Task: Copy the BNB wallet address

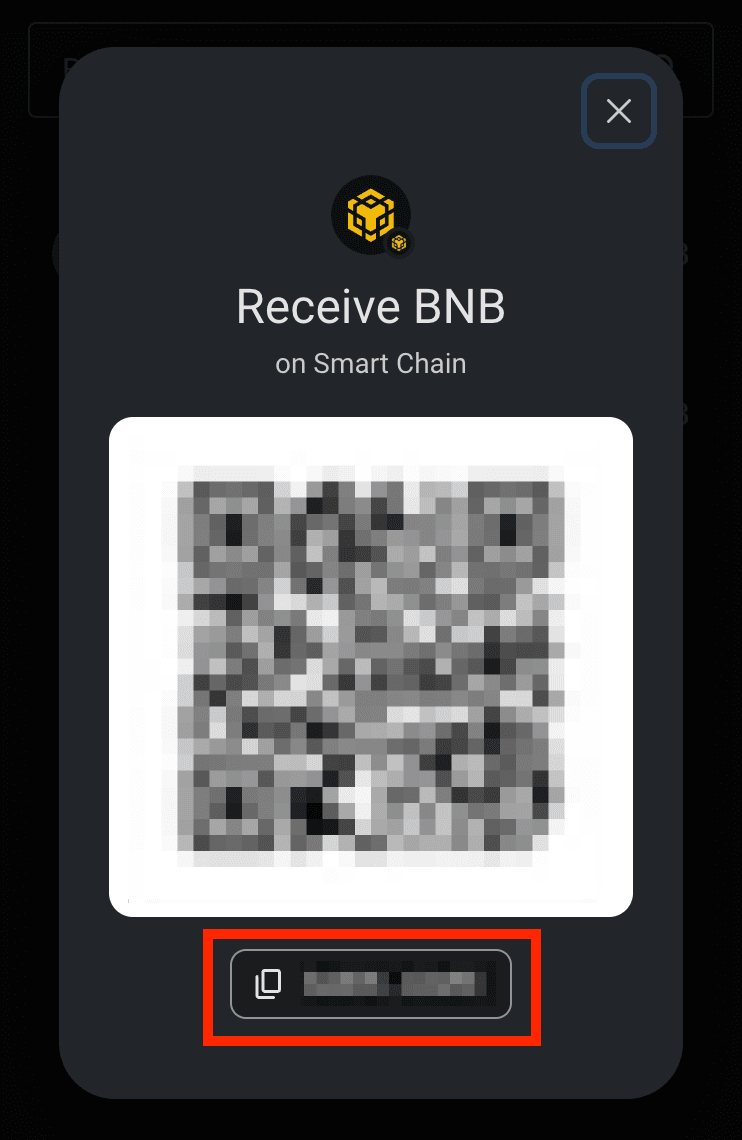Action: tap(370, 984)
